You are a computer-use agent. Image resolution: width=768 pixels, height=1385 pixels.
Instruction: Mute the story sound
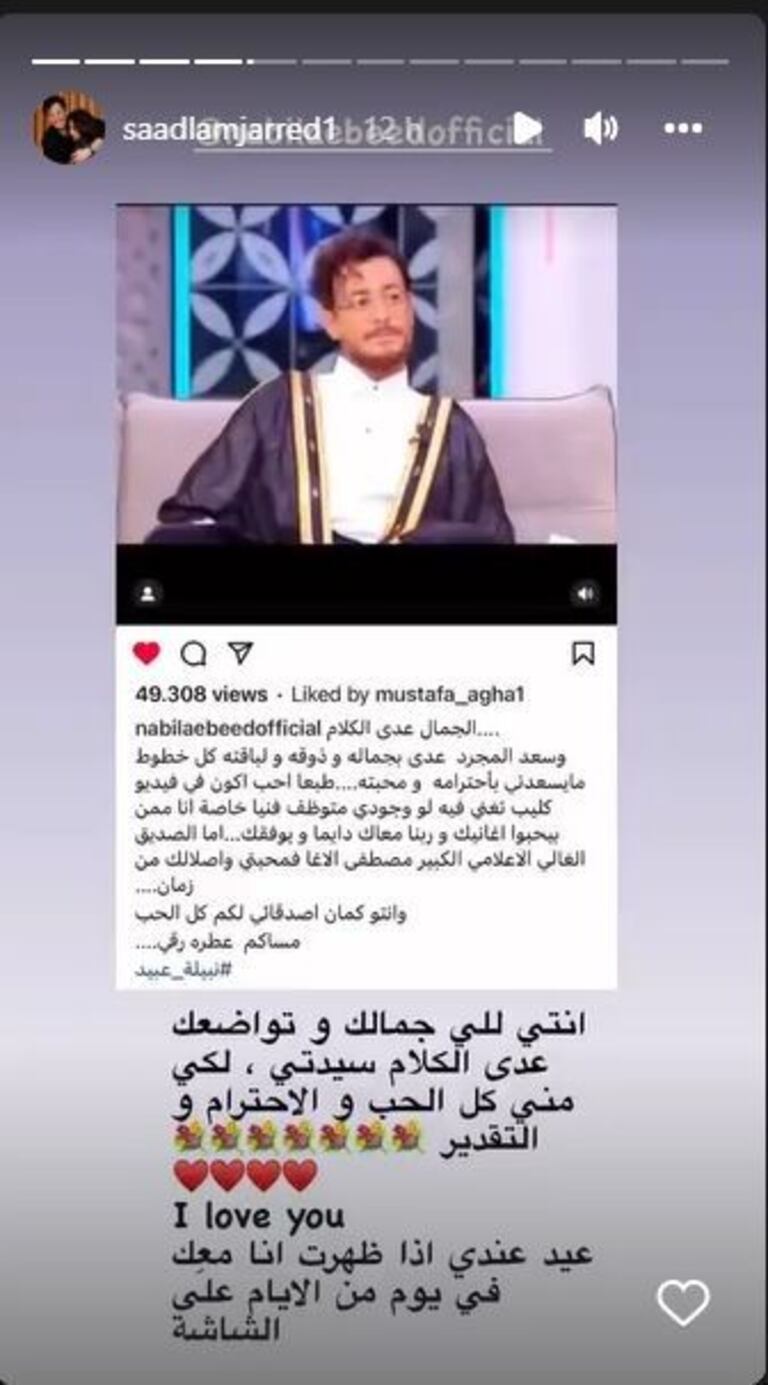(600, 128)
